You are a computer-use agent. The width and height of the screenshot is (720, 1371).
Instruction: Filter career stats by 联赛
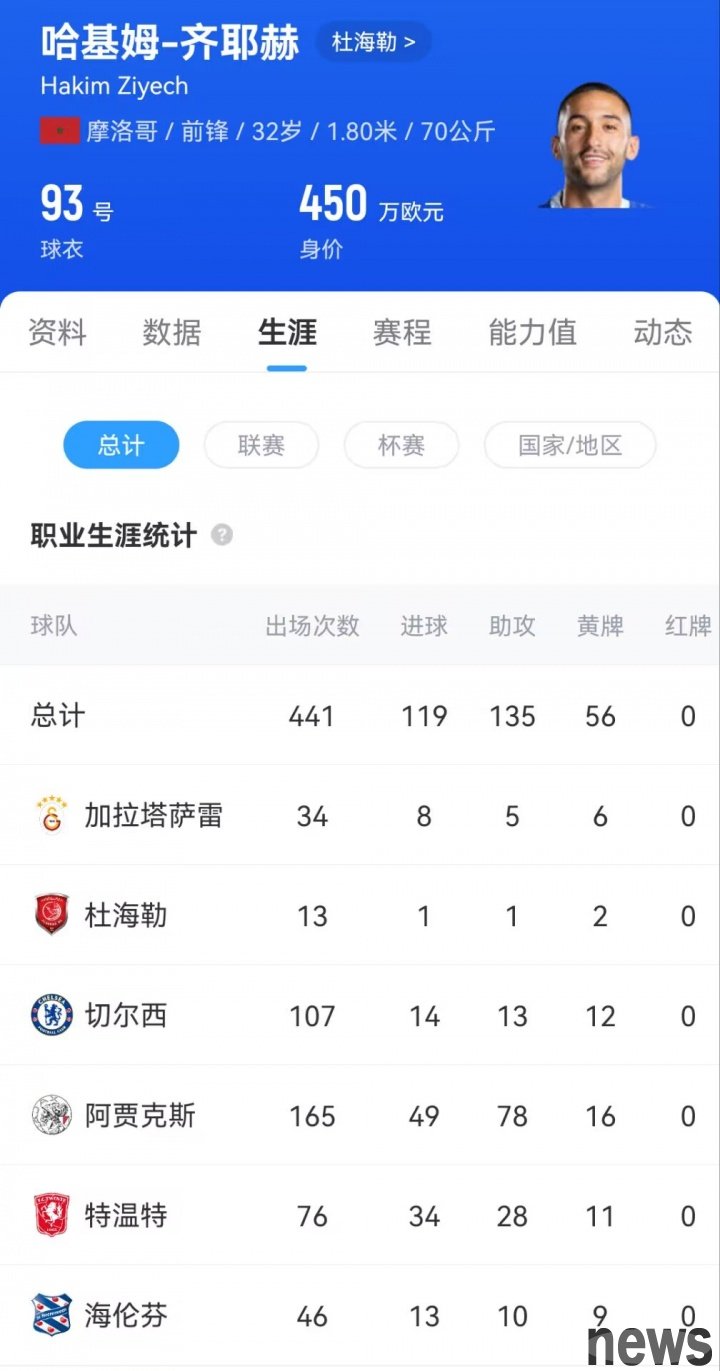pos(261,445)
